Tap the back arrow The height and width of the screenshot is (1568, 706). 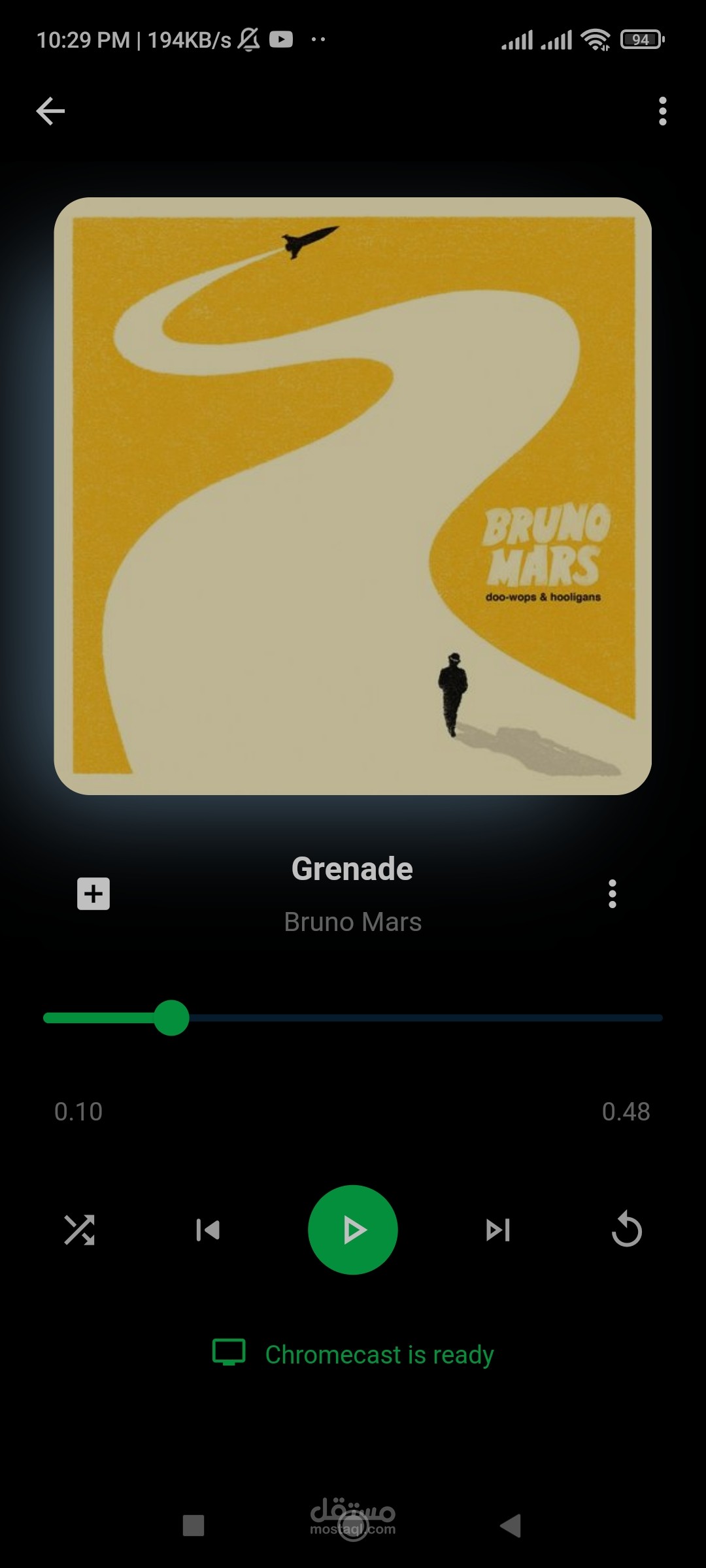click(x=49, y=110)
